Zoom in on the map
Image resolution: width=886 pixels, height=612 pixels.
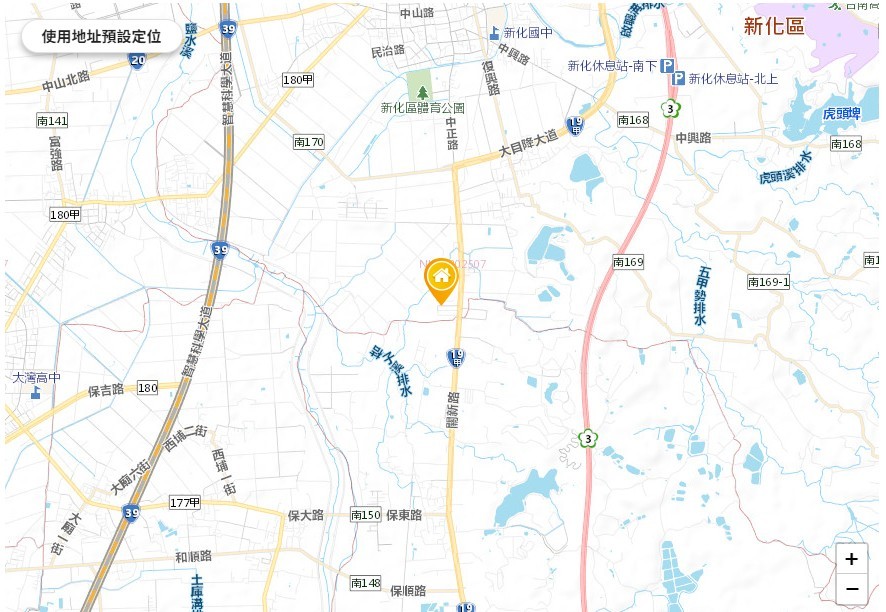(851, 559)
